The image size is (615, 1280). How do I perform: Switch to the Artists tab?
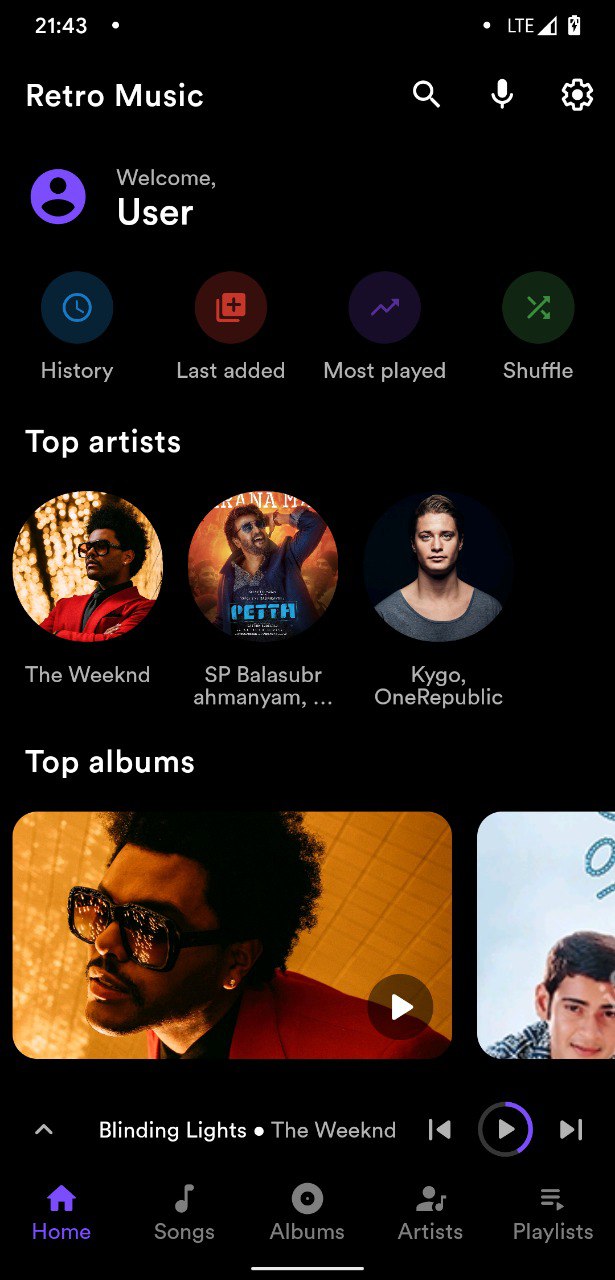(x=430, y=1212)
